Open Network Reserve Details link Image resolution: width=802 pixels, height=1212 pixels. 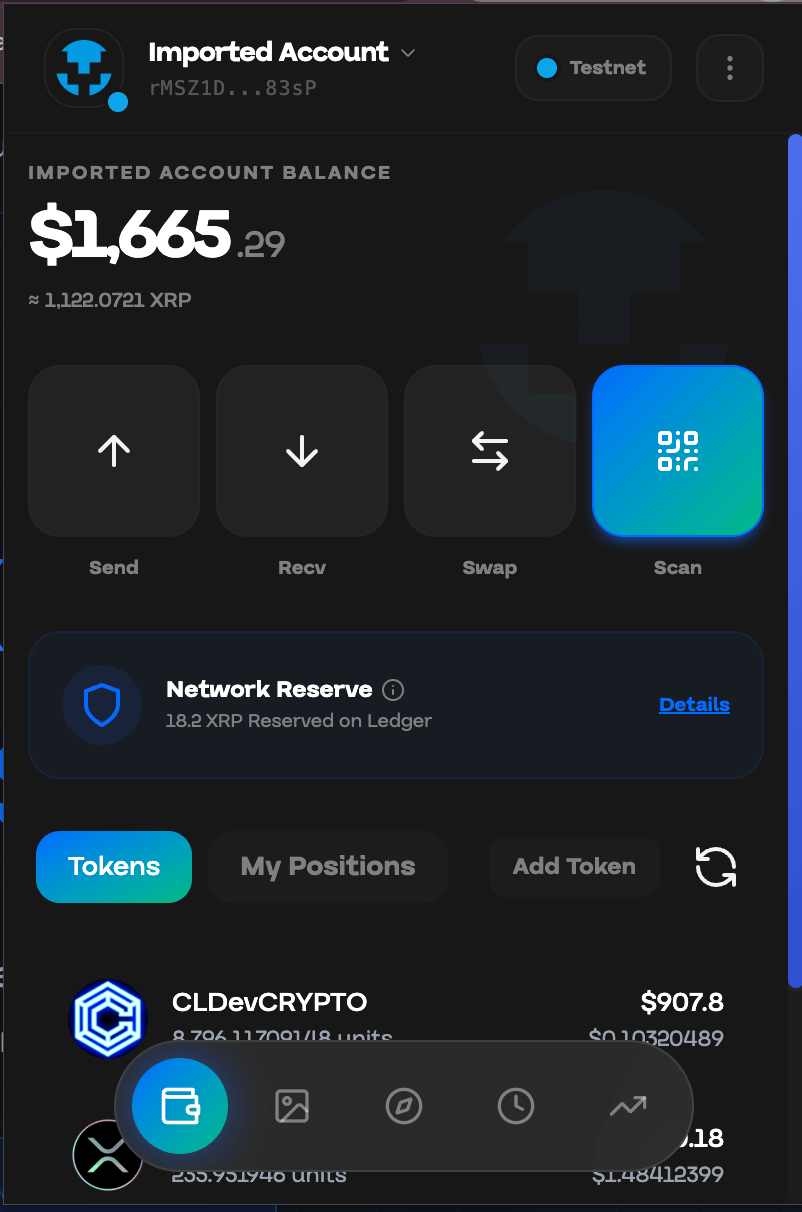(694, 705)
